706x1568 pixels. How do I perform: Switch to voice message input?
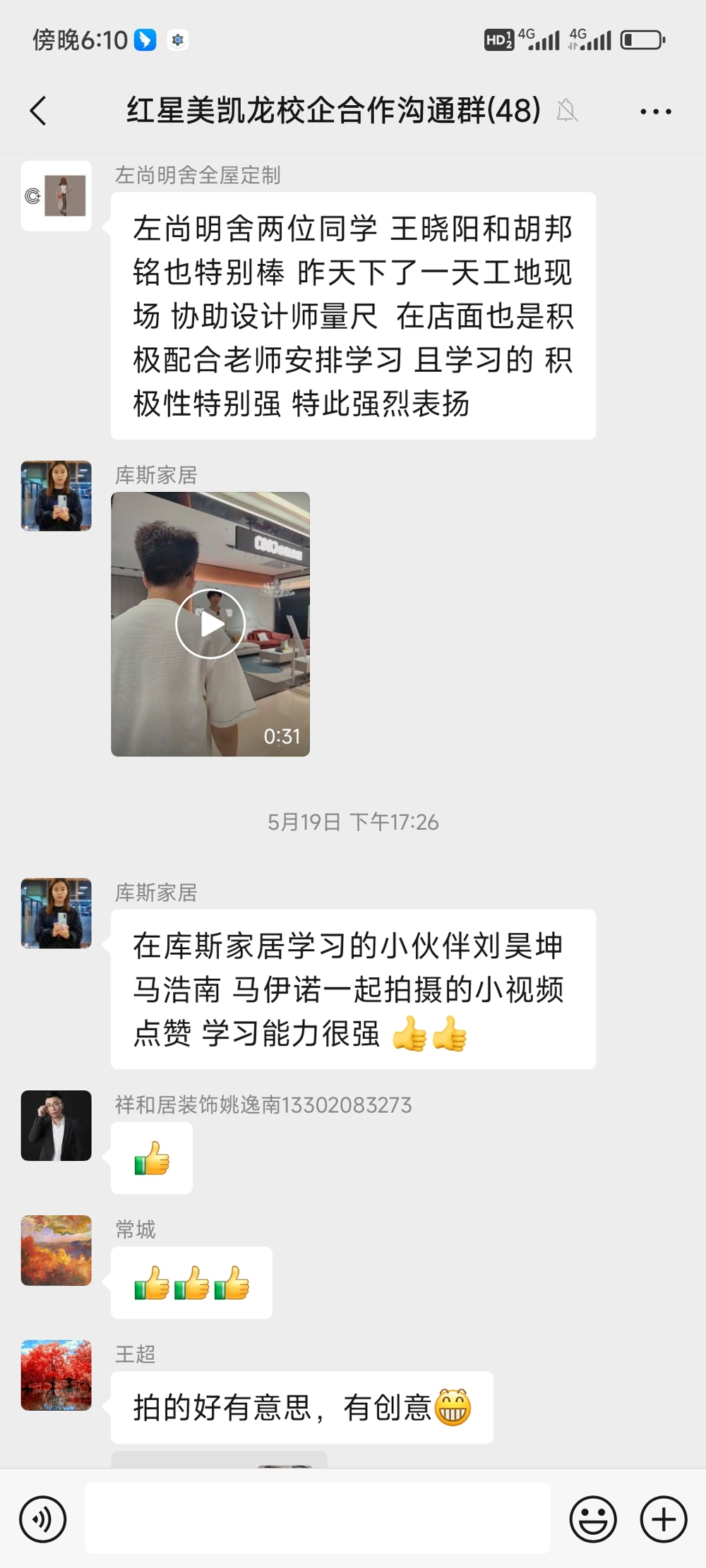[43, 1519]
